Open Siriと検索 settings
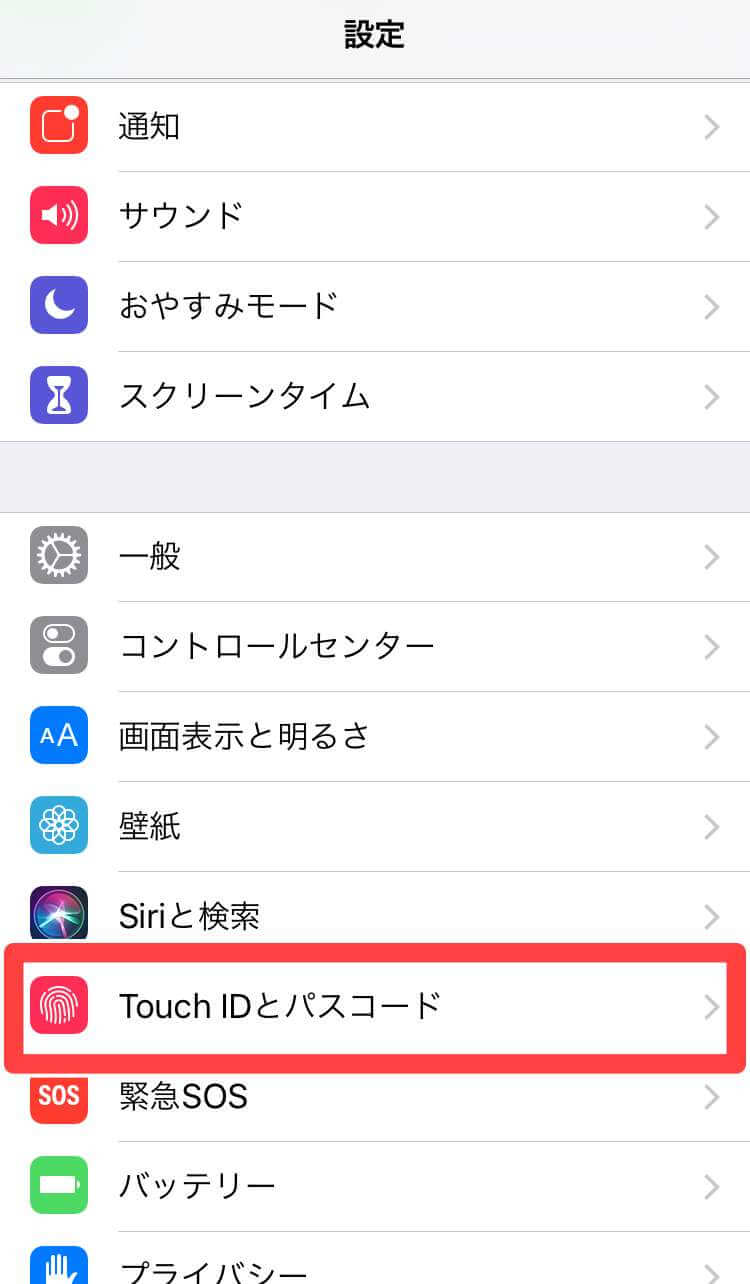The height and width of the screenshot is (1284, 750). [375, 916]
